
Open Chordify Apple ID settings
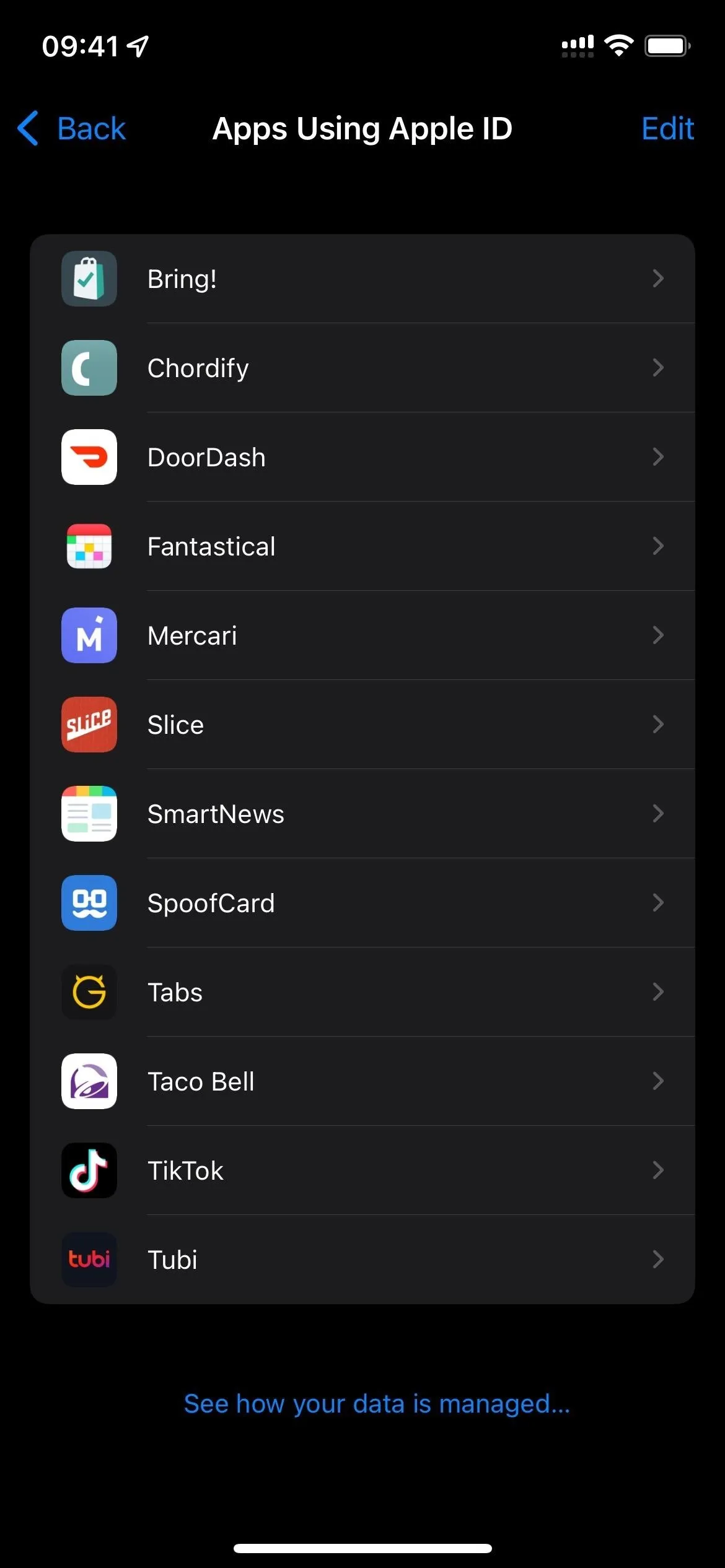click(362, 368)
